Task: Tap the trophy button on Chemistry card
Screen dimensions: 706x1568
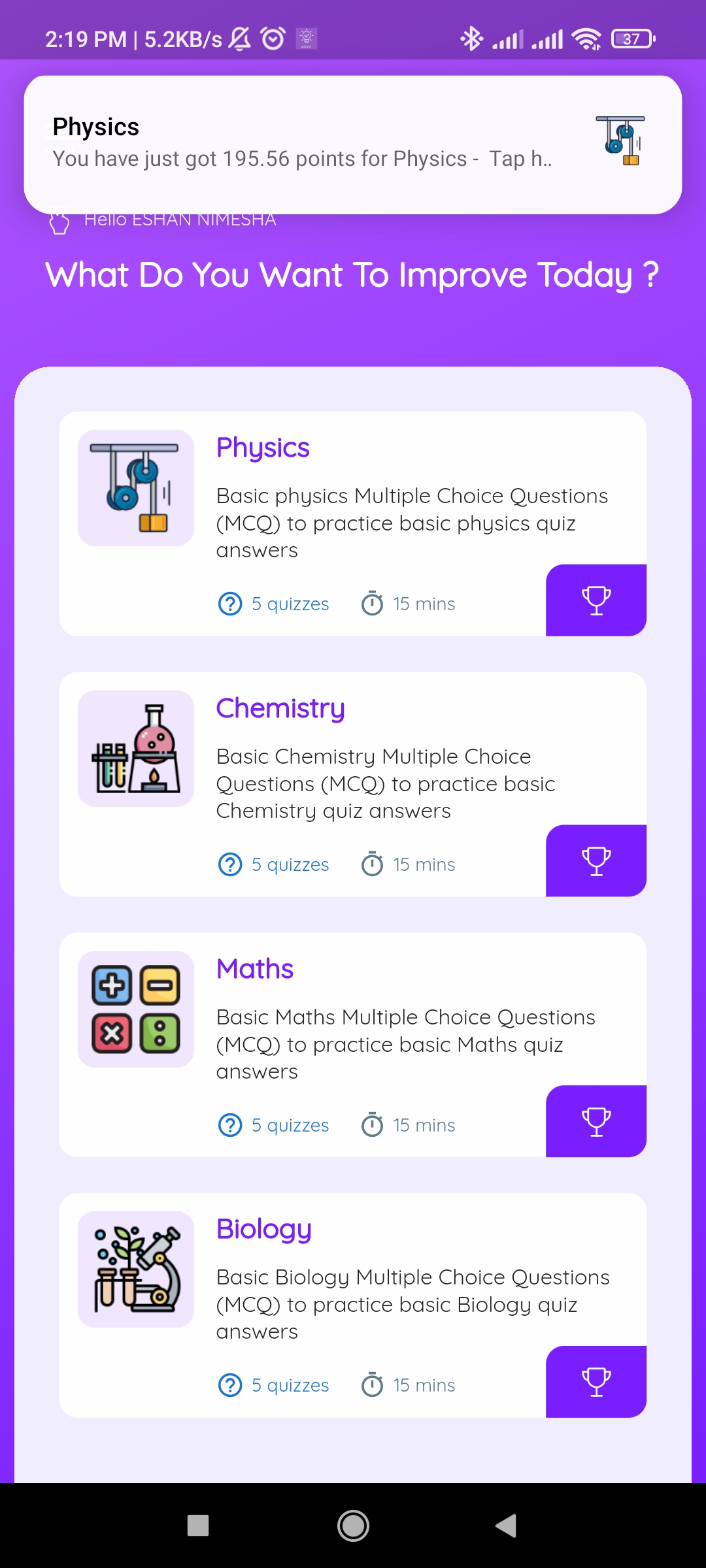Action: (596, 860)
